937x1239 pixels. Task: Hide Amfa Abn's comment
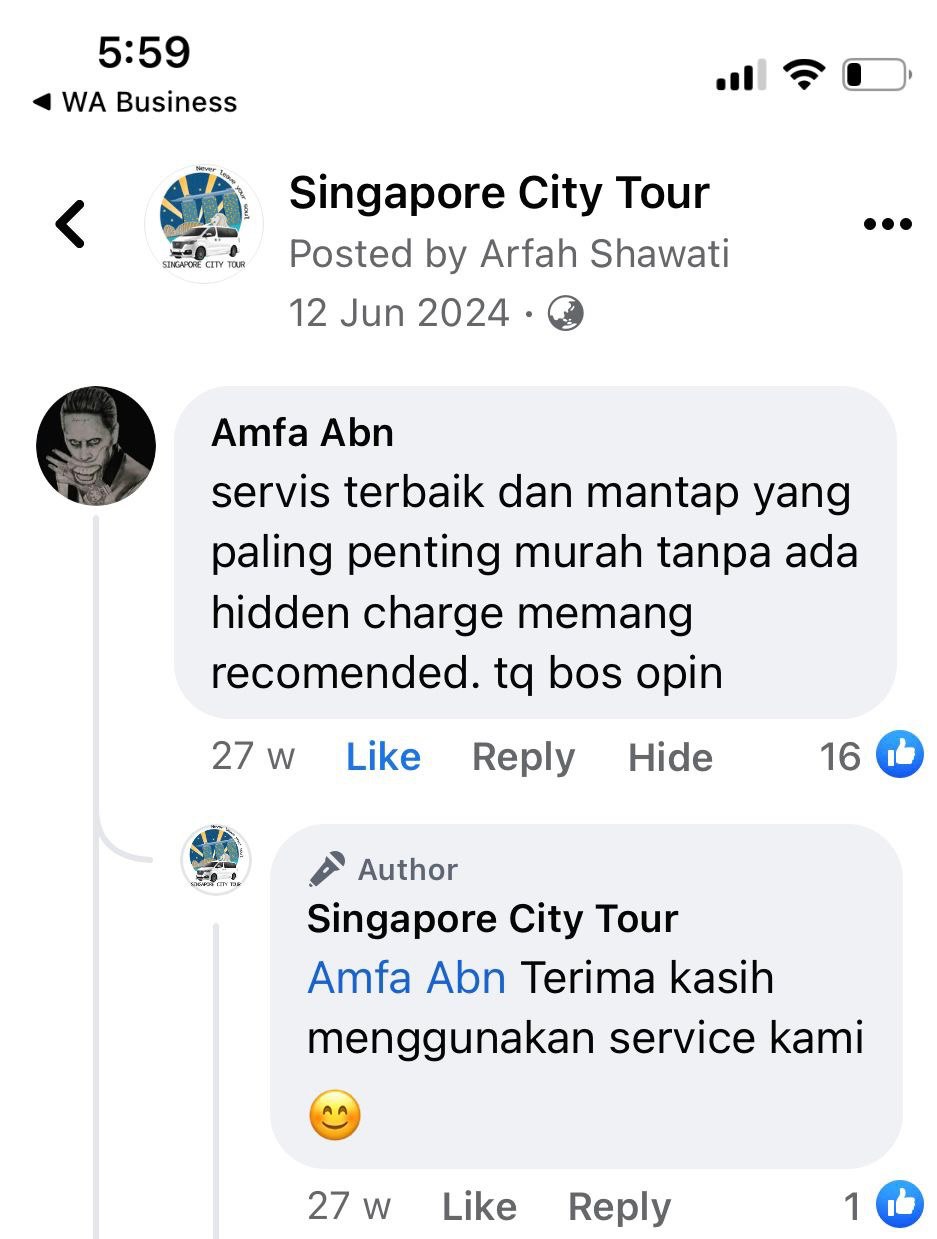[670, 757]
